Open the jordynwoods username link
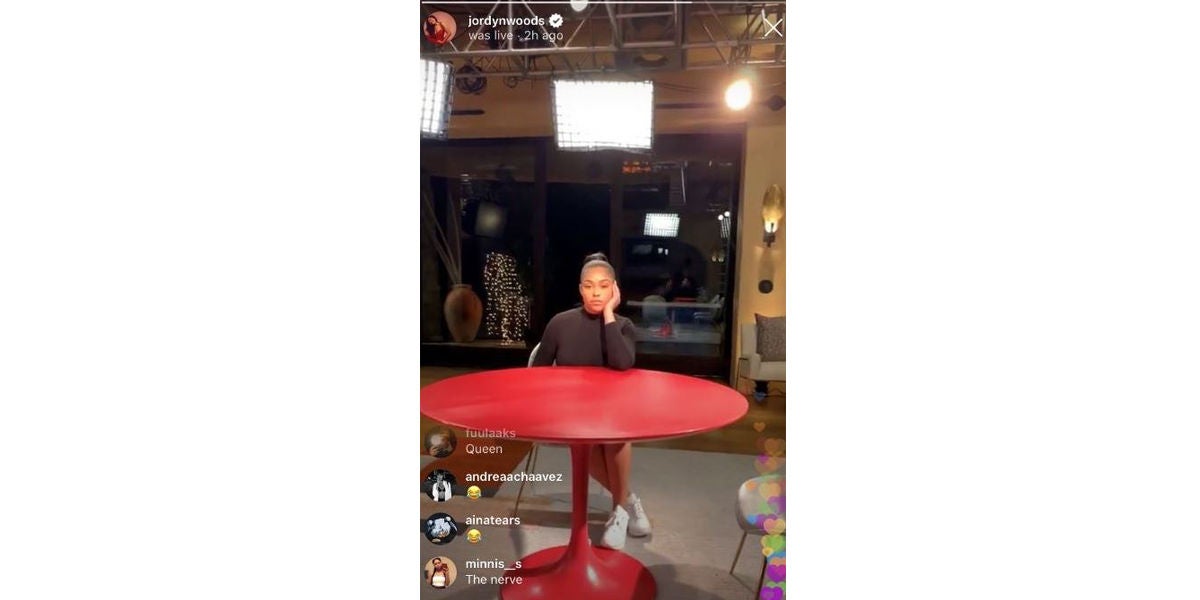Viewport: 1200px width, 600px height. pyautogui.click(x=506, y=20)
